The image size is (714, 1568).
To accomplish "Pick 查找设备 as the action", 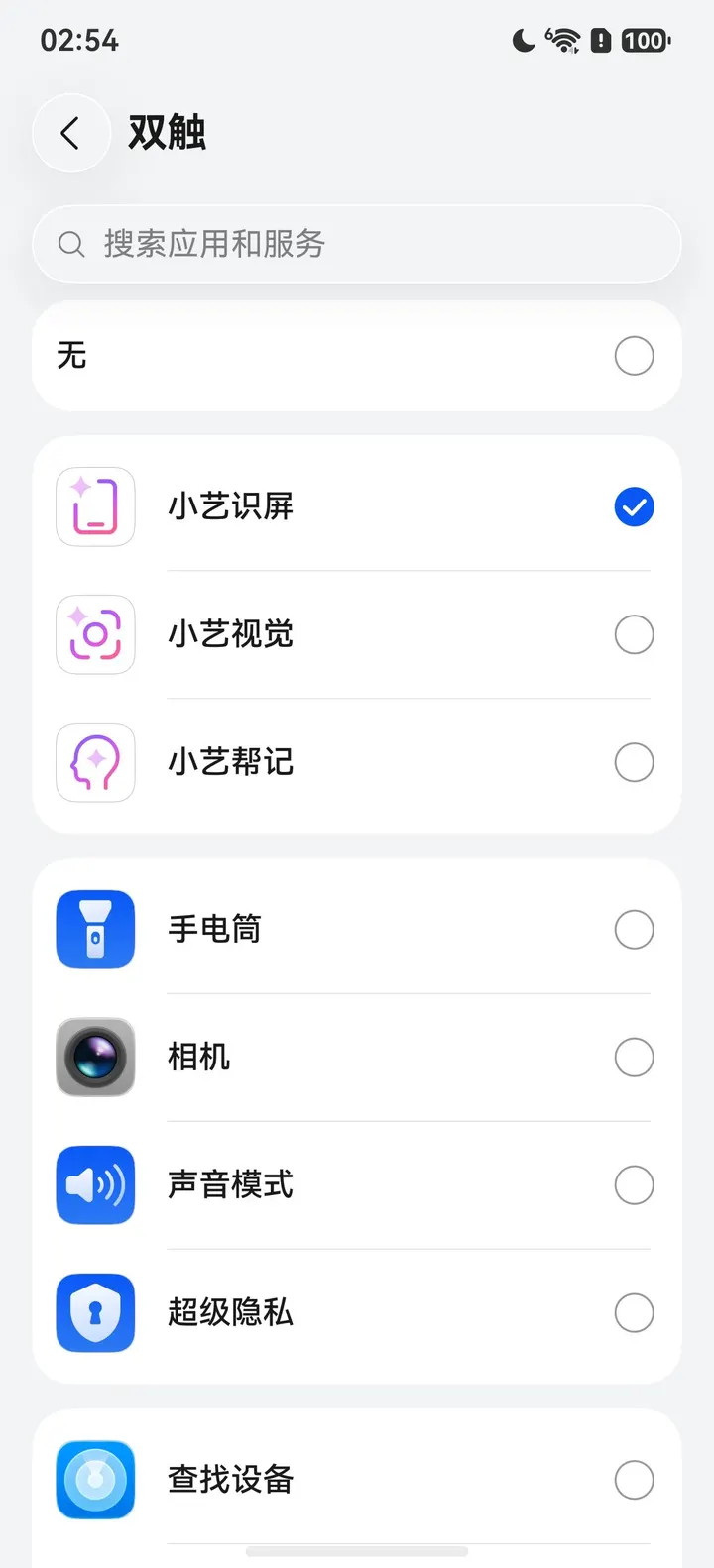I will click(x=357, y=1480).
